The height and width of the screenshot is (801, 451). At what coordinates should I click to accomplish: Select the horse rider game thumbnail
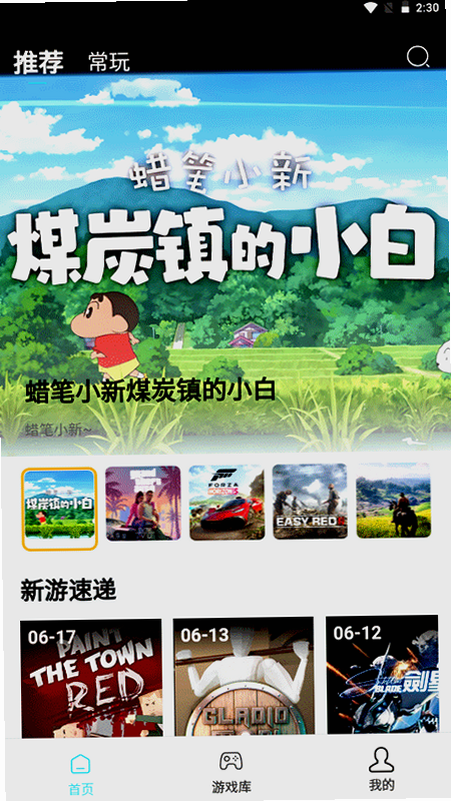(x=393, y=501)
